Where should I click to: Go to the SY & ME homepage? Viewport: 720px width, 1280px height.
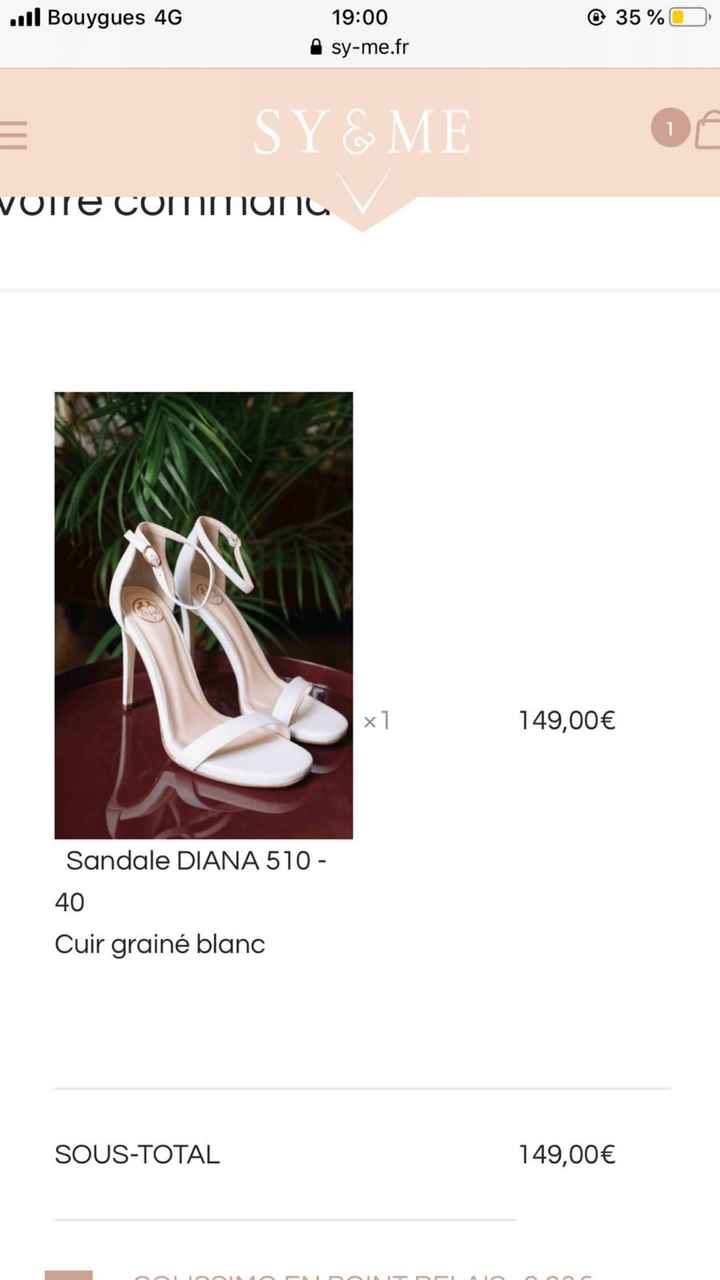point(361,133)
